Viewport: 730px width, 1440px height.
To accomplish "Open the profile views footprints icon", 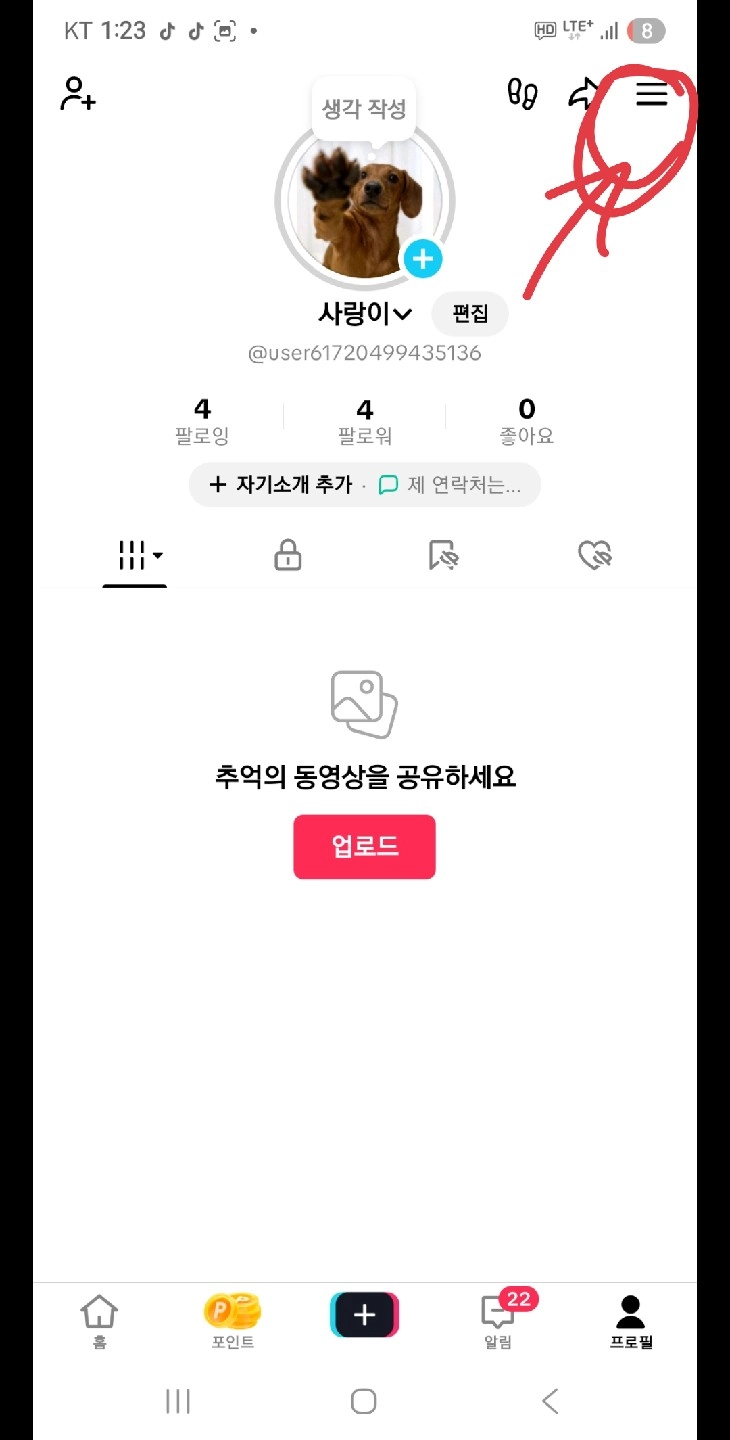I will coord(523,94).
